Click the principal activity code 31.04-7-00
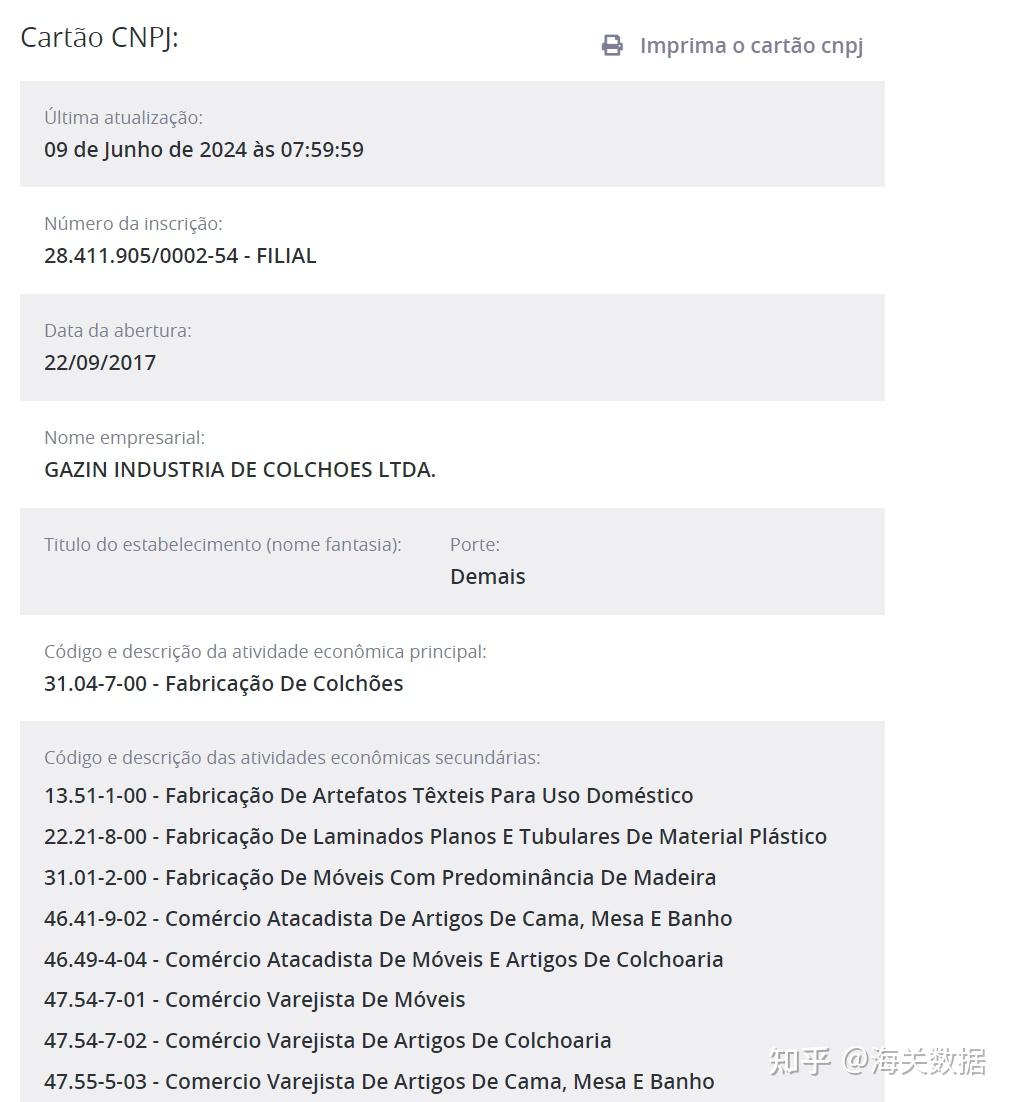This screenshot has width=1012, height=1102. tap(94, 683)
